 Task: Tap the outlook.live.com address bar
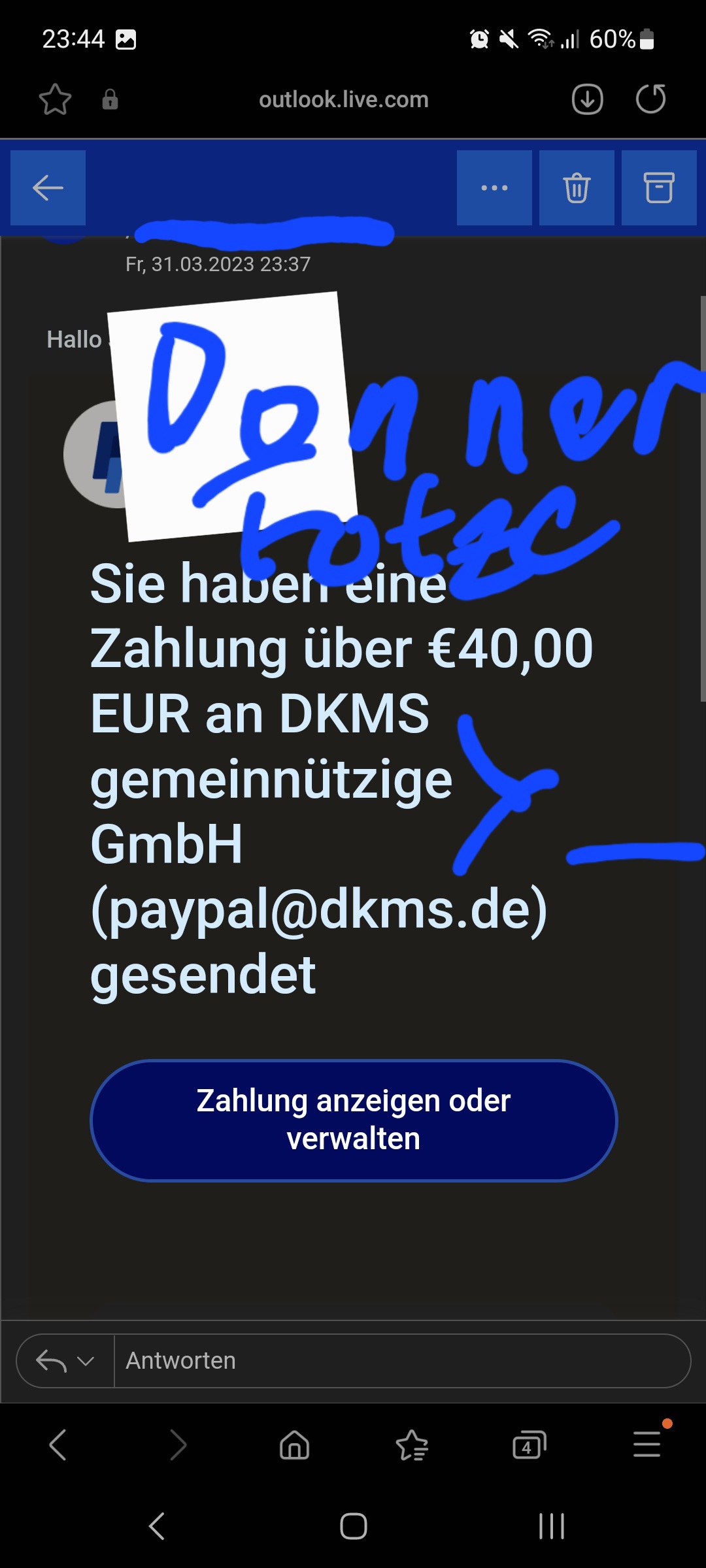pos(344,99)
